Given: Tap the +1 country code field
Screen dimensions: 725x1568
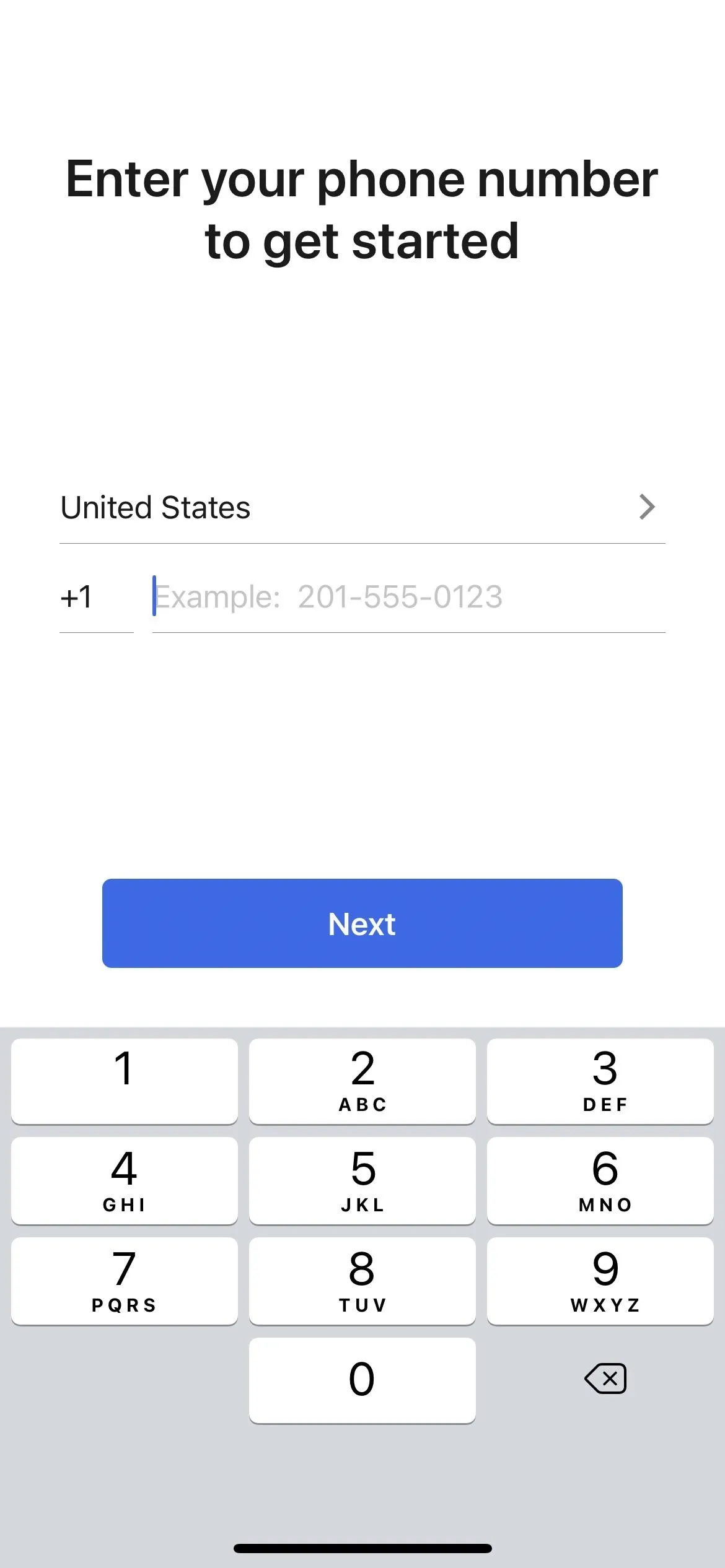Looking at the screenshot, I should click(x=97, y=597).
